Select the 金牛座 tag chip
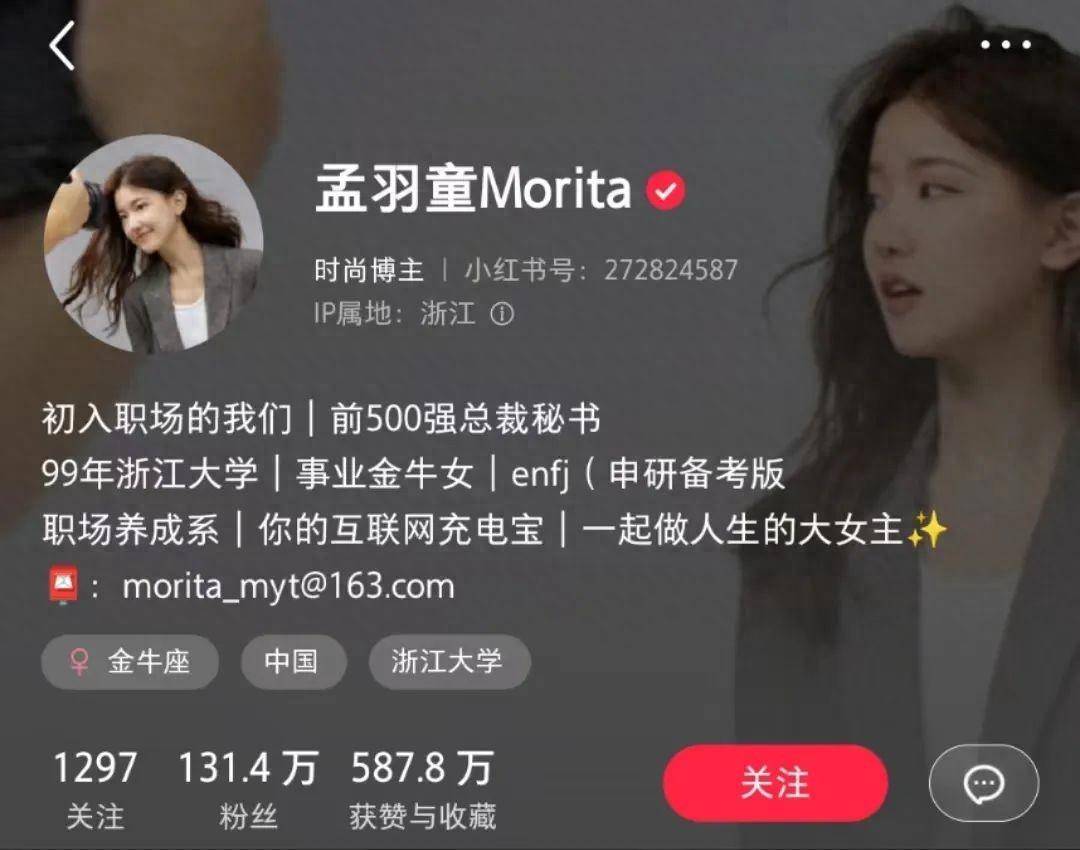Image resolution: width=1080 pixels, height=850 pixels. pyautogui.click(x=130, y=662)
